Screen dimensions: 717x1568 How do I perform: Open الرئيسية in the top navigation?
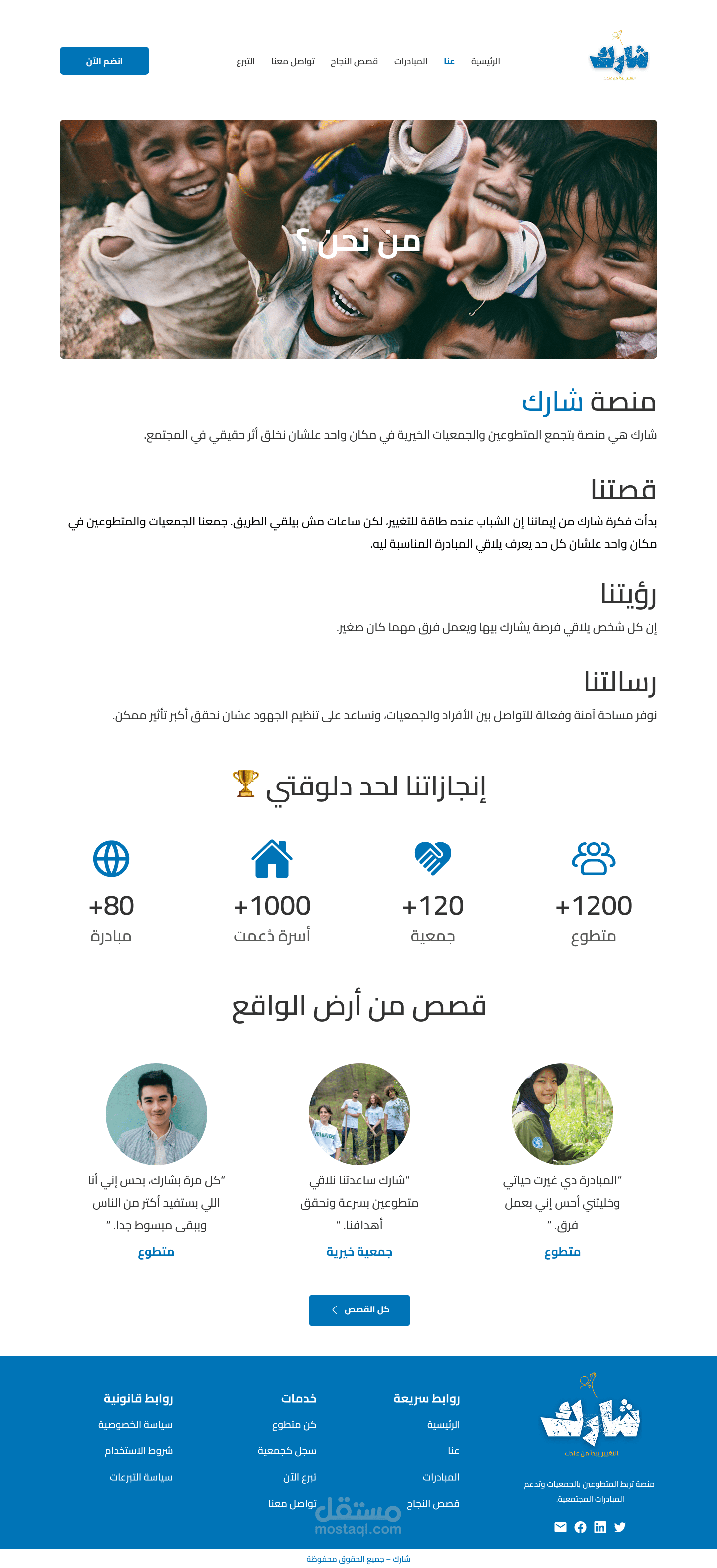tap(485, 61)
